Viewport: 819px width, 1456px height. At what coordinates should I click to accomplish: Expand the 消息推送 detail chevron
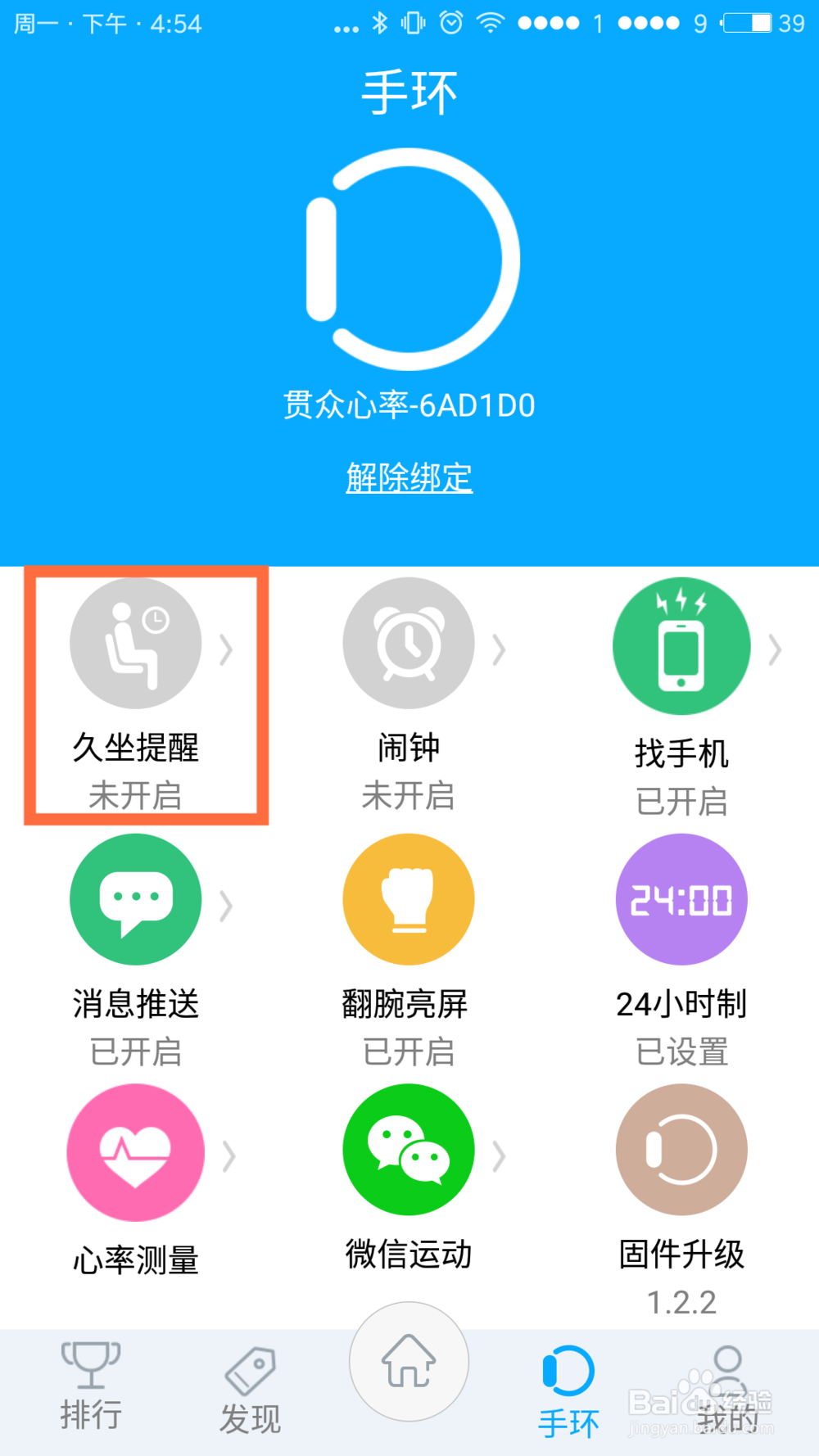pyautogui.click(x=227, y=907)
